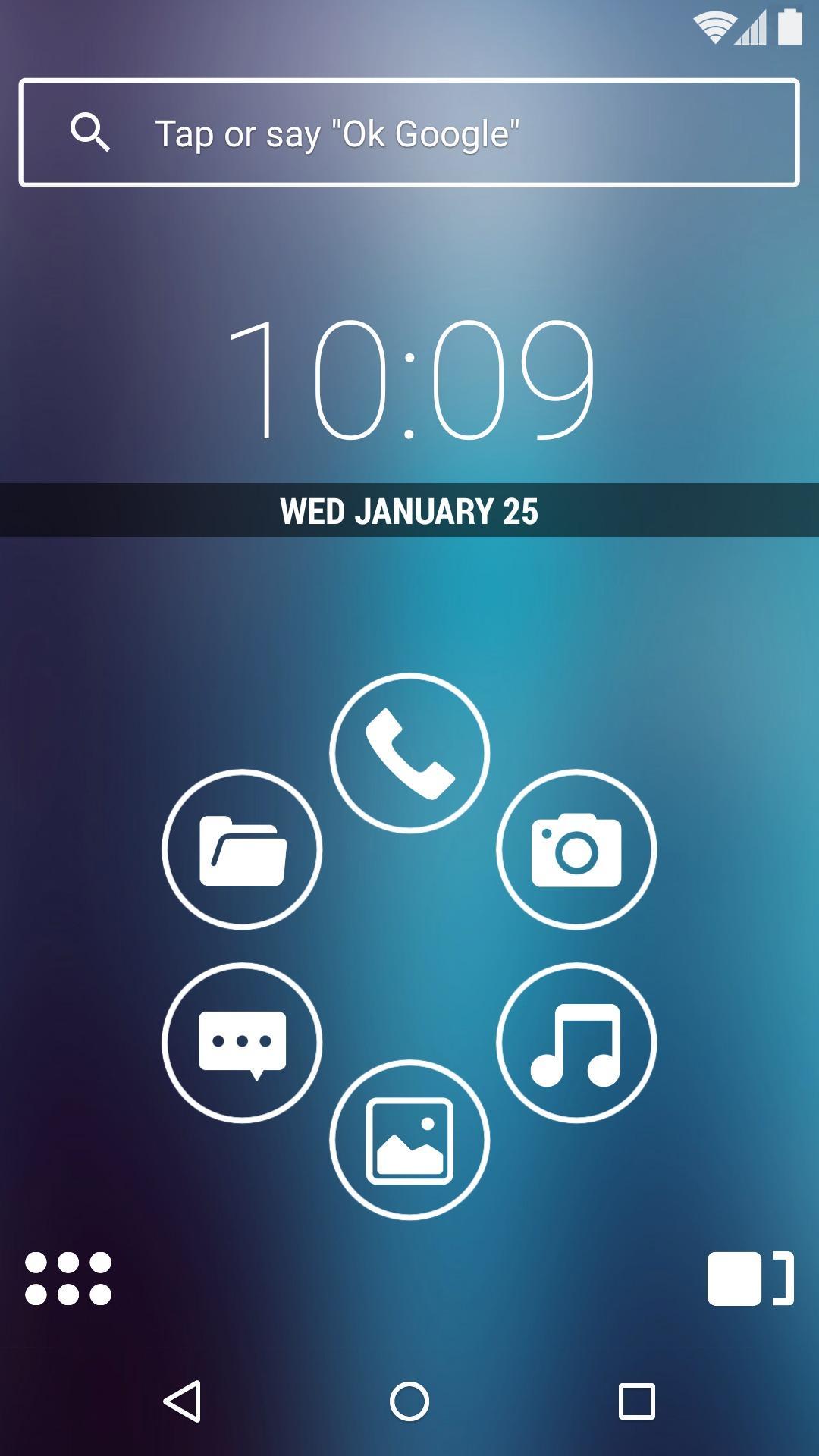Tap the Google search bar

pyautogui.click(x=409, y=132)
